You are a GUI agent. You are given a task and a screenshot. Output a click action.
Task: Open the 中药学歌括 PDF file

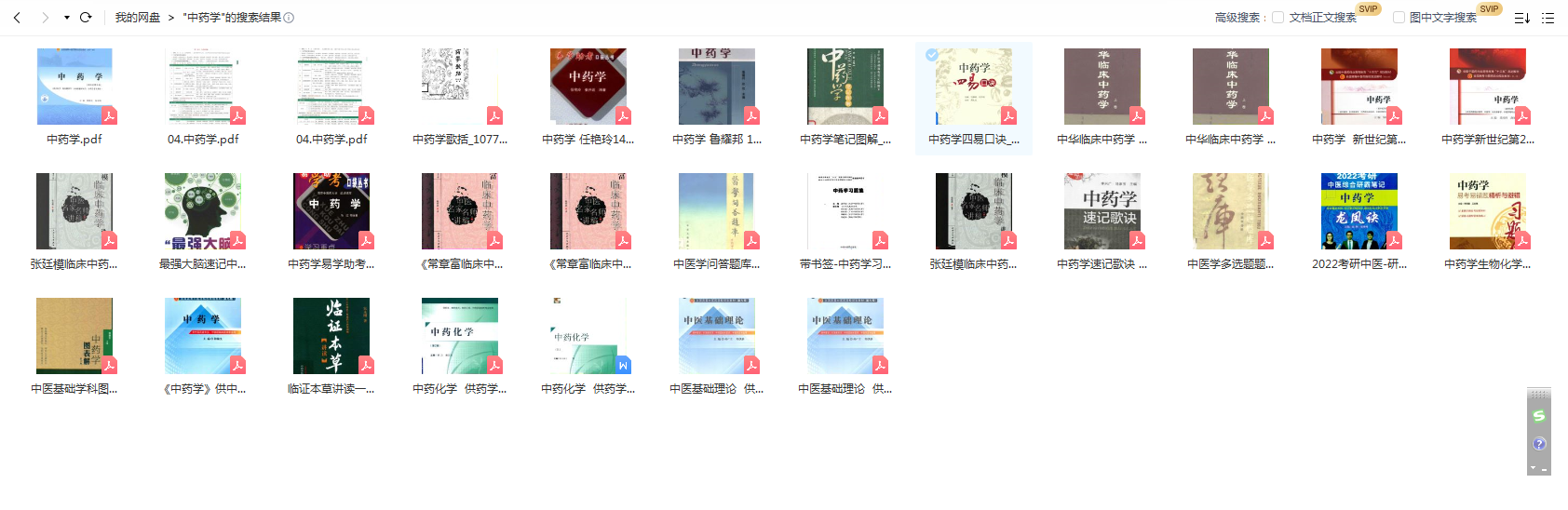[460, 87]
